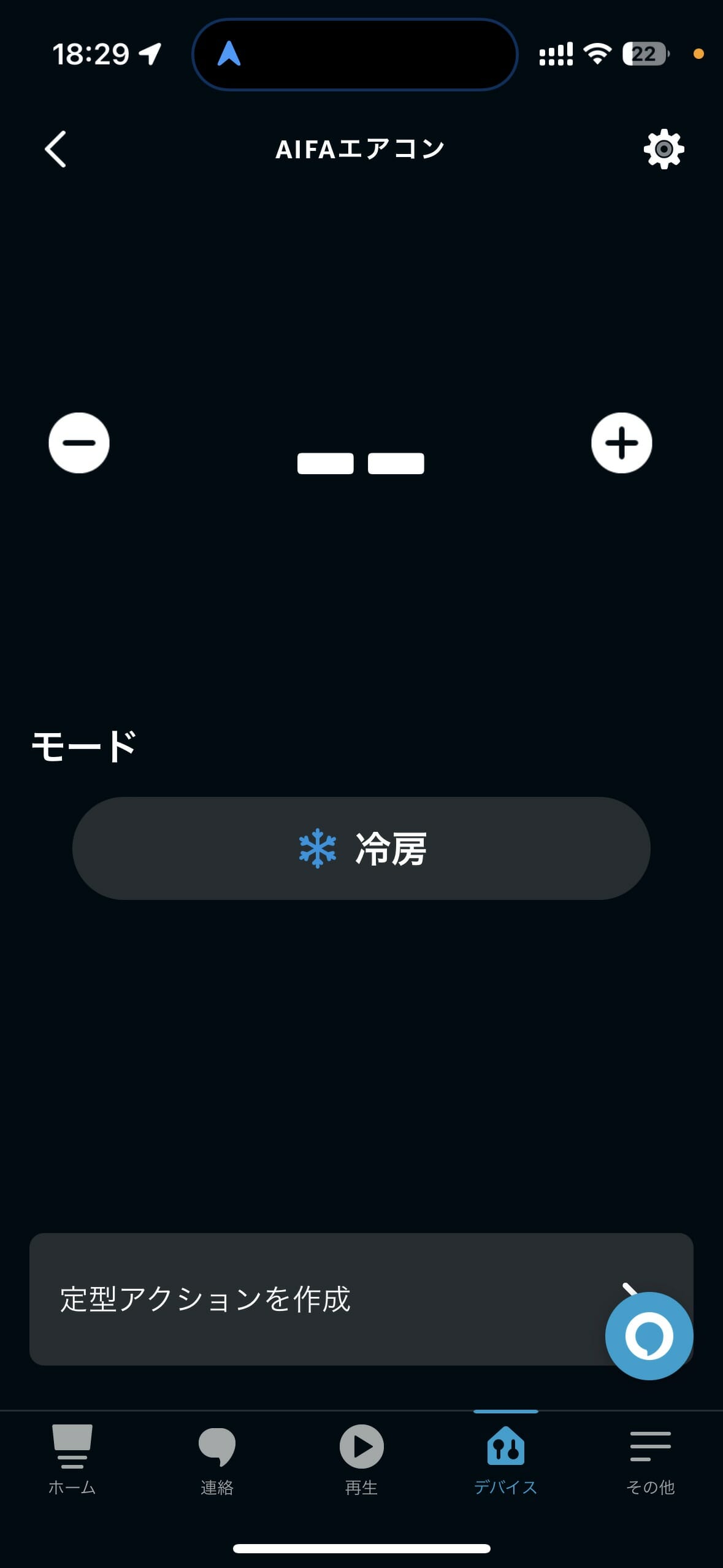
Task: Open 定型アクションを作成 row
Action: [307, 1299]
